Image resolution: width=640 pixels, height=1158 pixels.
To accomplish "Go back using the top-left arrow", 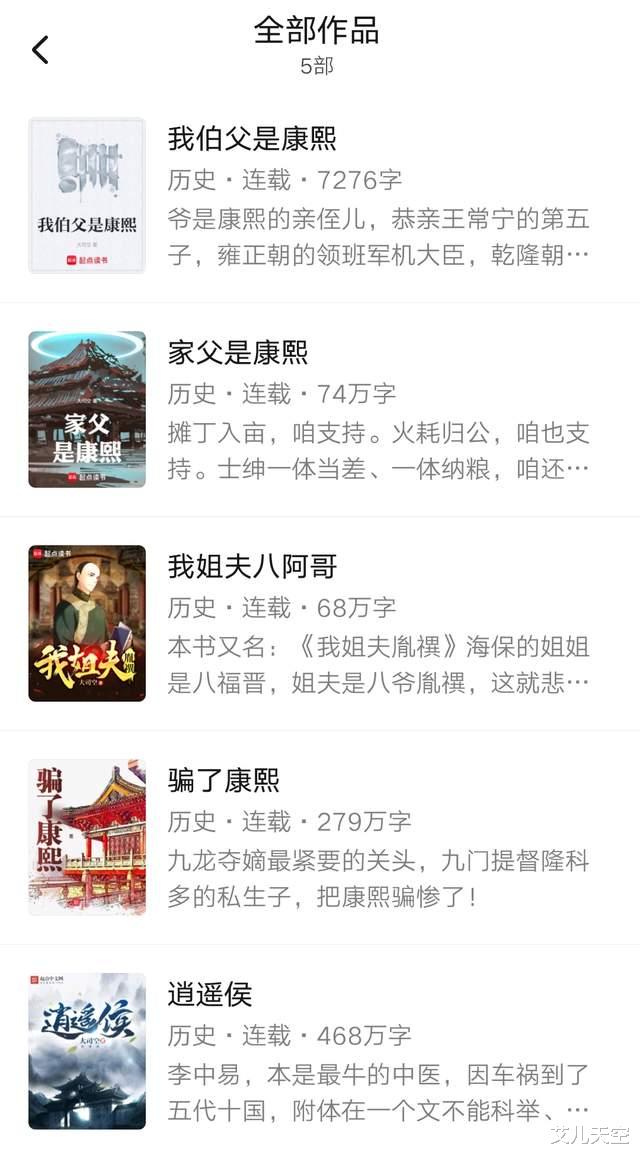I will 40,49.
